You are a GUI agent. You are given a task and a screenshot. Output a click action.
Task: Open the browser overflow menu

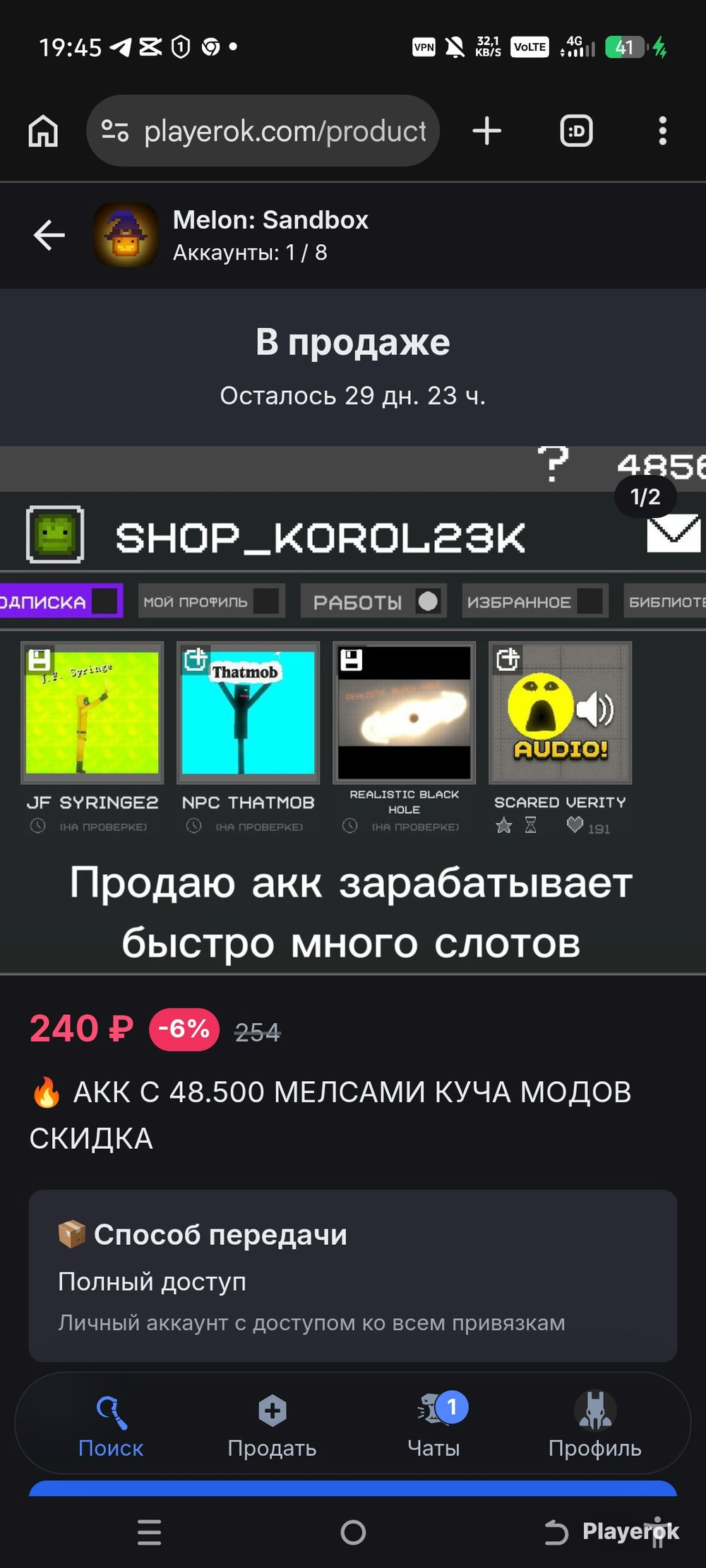[x=662, y=131]
